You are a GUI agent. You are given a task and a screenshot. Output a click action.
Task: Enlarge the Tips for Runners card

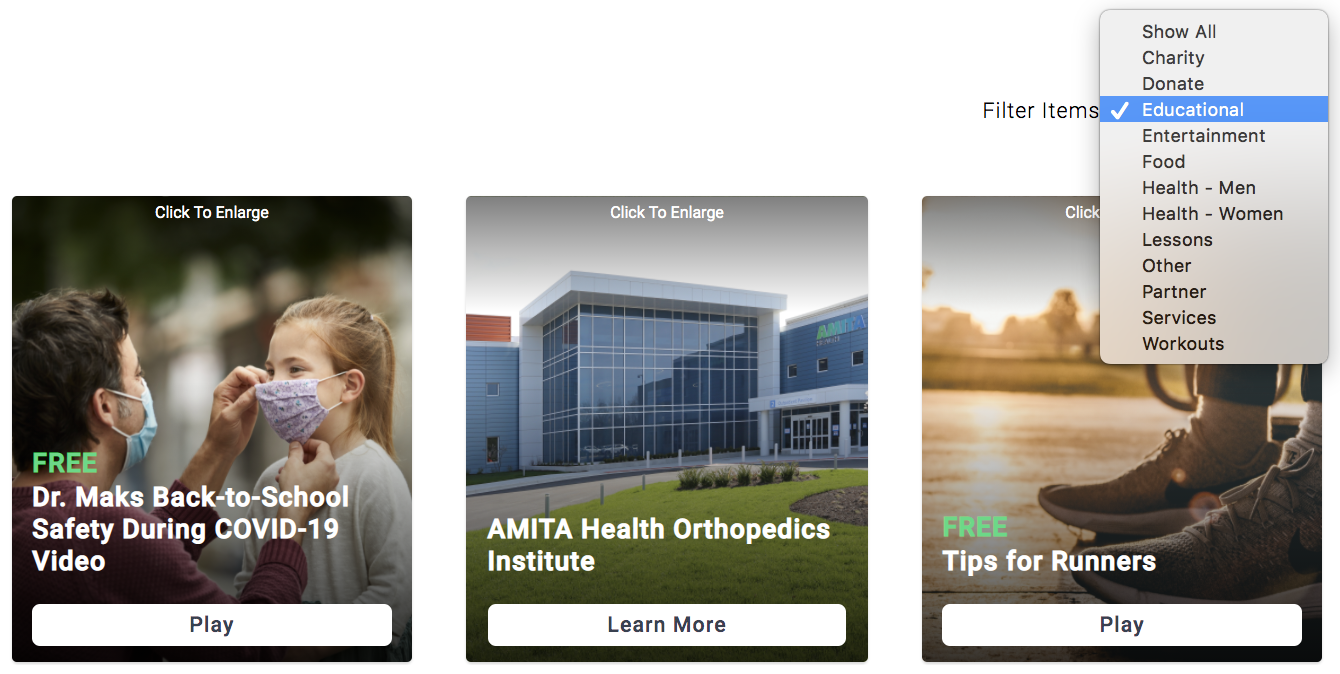(x=1081, y=212)
